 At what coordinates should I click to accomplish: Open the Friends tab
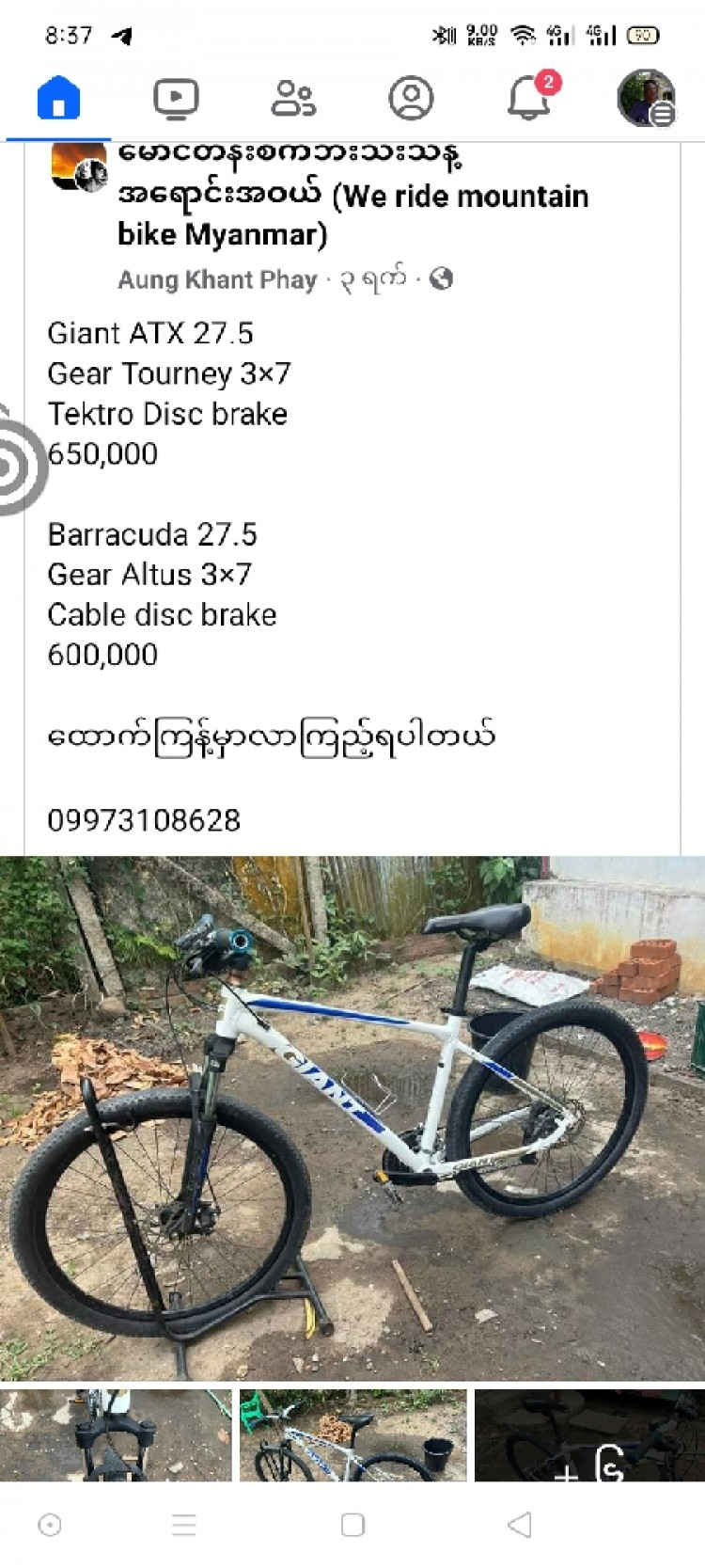(293, 98)
